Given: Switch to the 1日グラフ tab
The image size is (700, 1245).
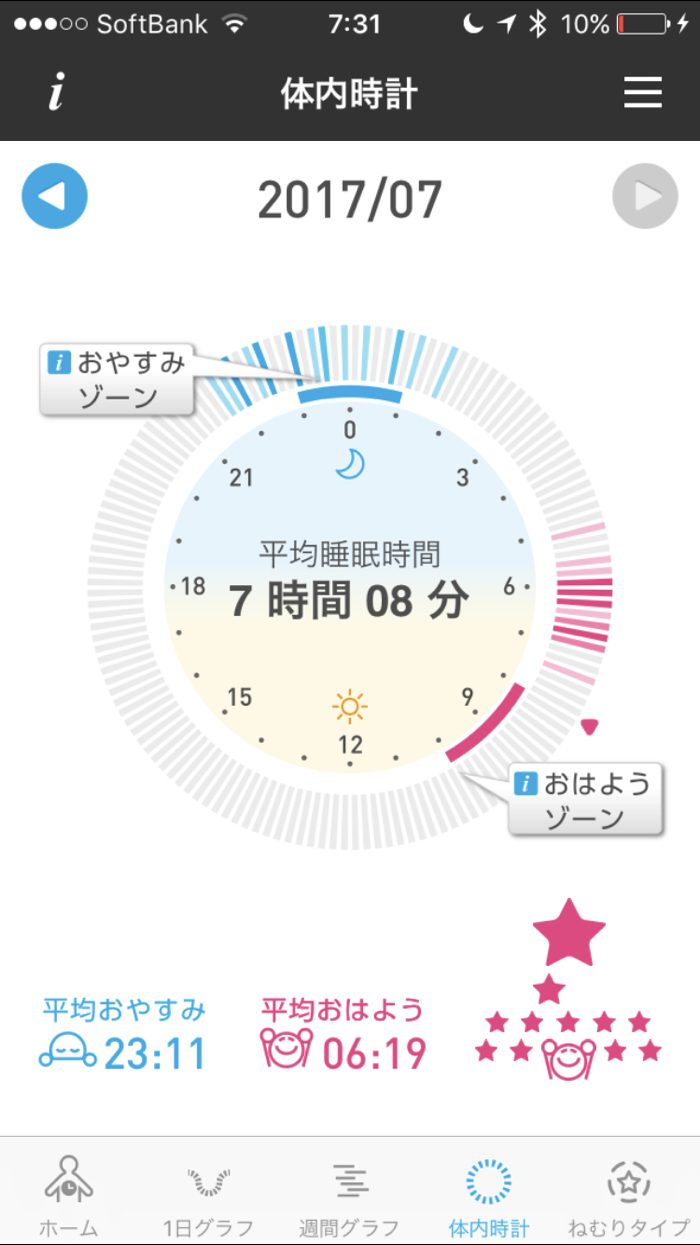Looking at the screenshot, I should [x=209, y=1195].
